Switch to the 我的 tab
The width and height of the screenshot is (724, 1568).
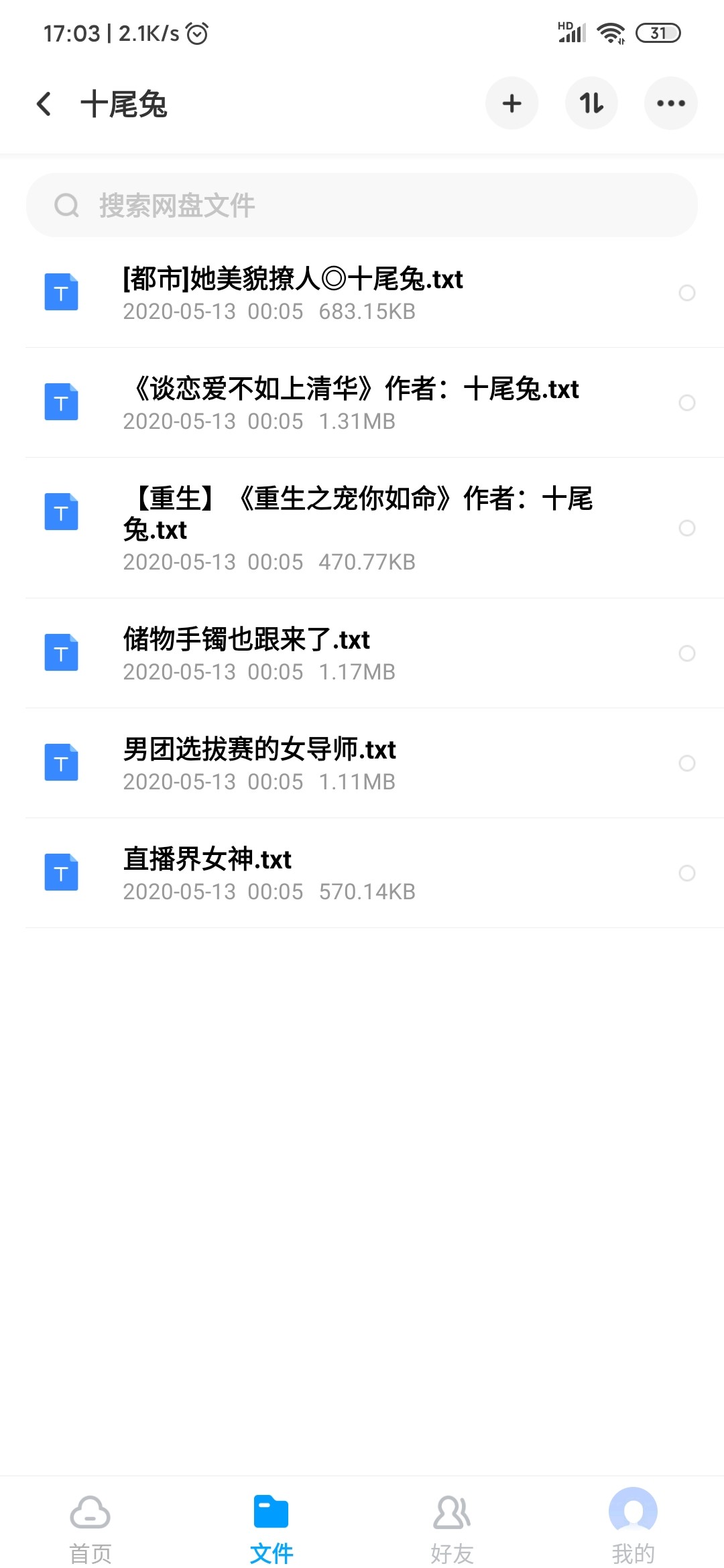pos(633,1524)
